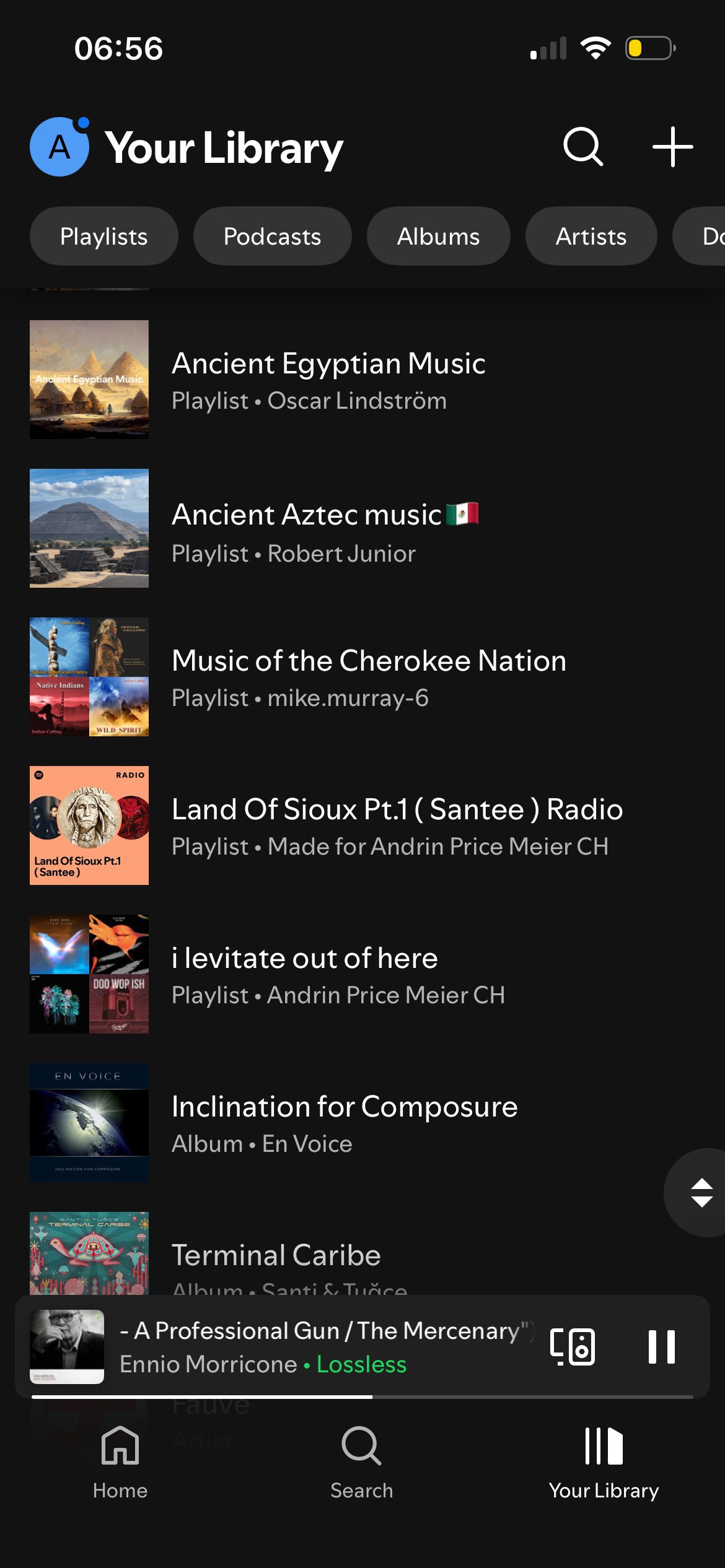Open Music of the Cherokee Nation

369,677
